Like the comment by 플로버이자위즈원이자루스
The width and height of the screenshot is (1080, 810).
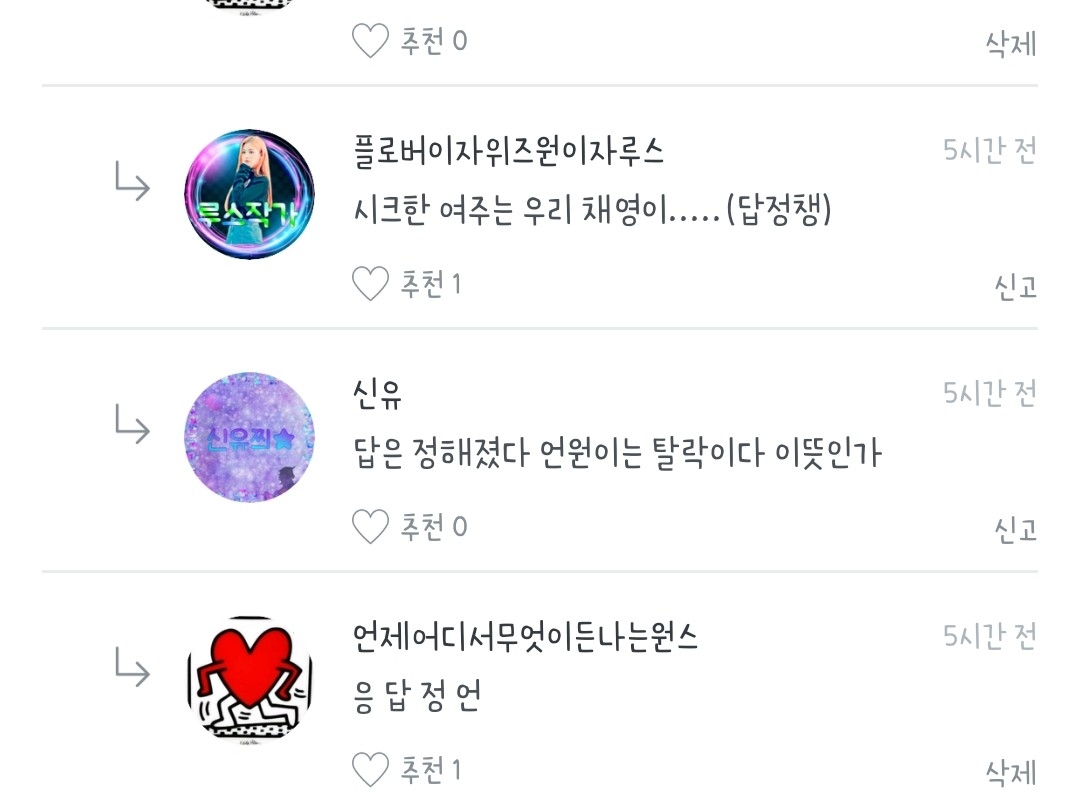[371, 285]
